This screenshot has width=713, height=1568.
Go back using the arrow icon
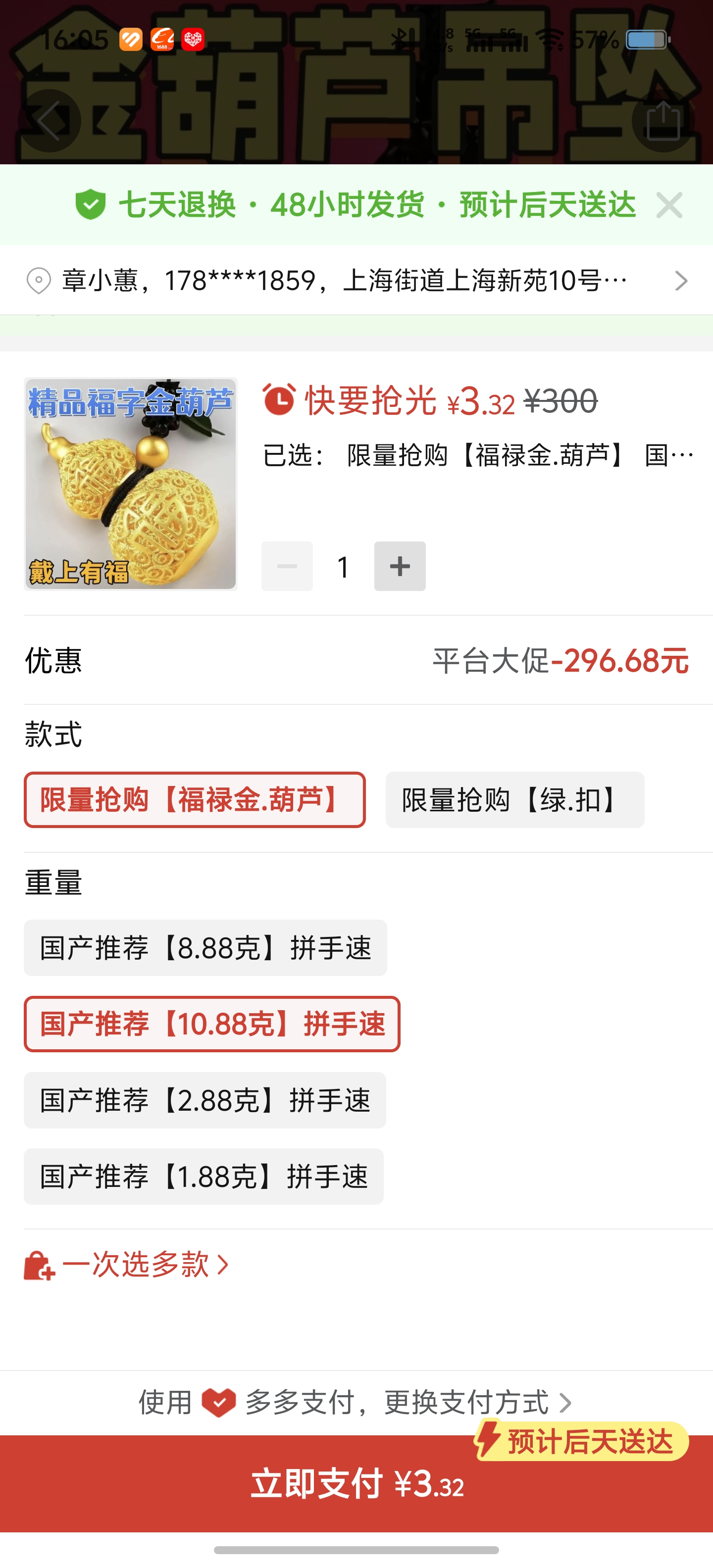pos(50,121)
